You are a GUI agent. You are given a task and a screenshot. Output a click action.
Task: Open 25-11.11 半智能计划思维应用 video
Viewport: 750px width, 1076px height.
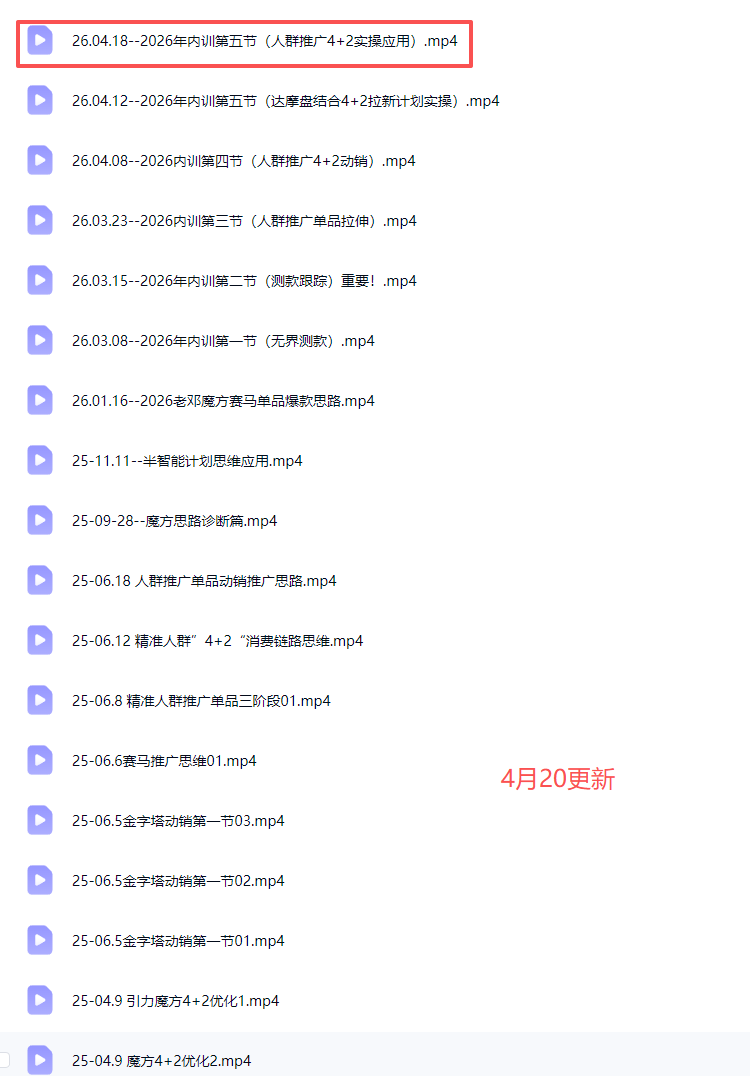[x=187, y=461]
